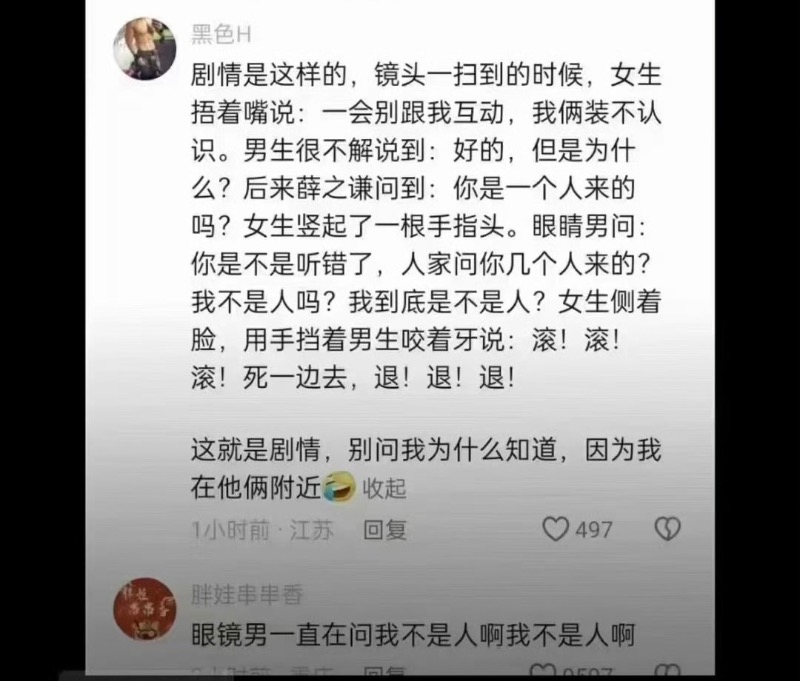
Task: Open 胖娃串串香's profile avatar
Action: (x=145, y=609)
